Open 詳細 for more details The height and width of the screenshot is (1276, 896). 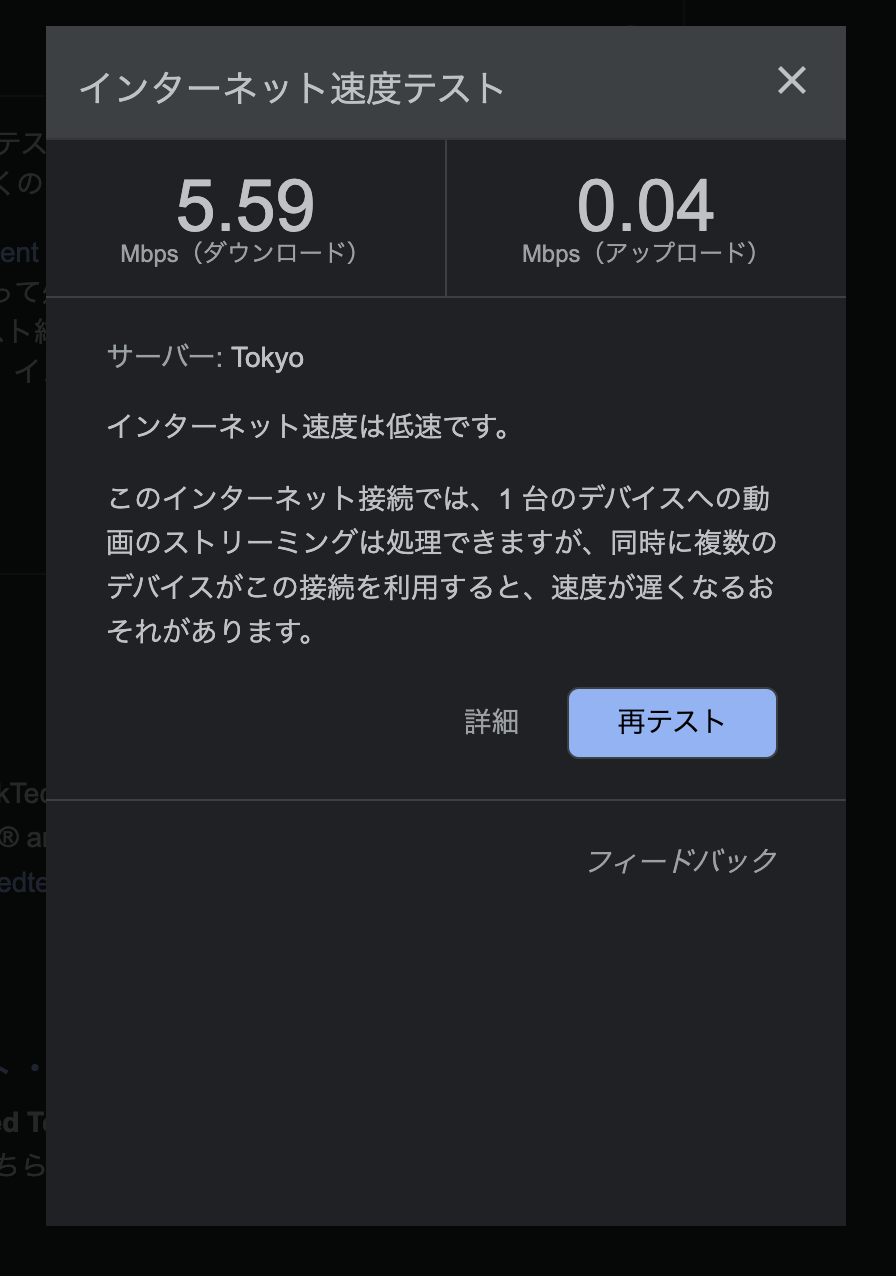tap(491, 722)
